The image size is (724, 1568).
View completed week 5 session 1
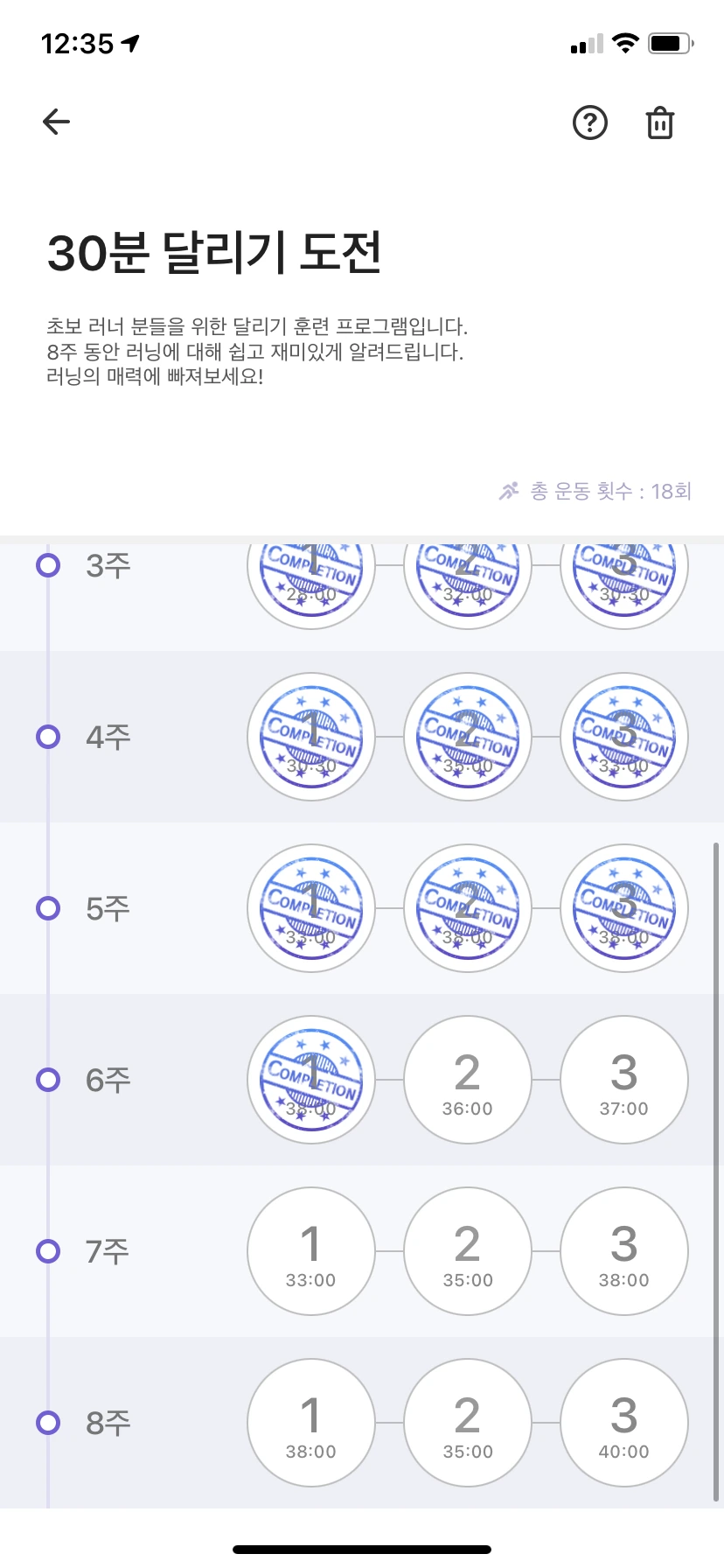(311, 908)
